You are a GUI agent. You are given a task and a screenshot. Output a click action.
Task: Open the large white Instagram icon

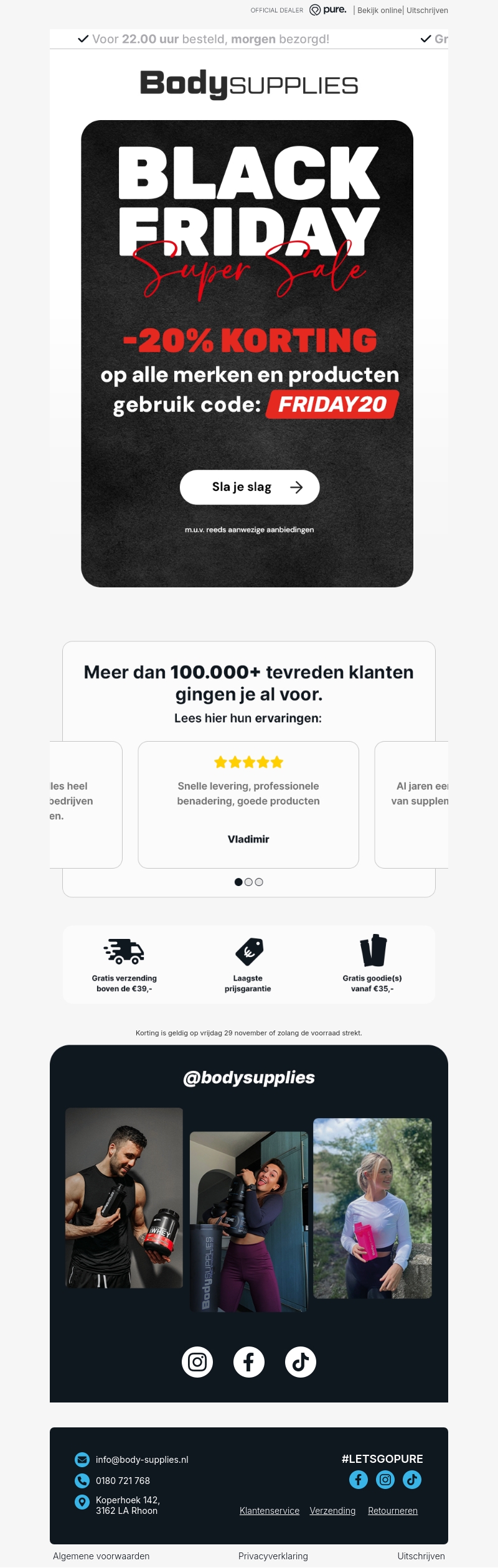[x=197, y=1362]
